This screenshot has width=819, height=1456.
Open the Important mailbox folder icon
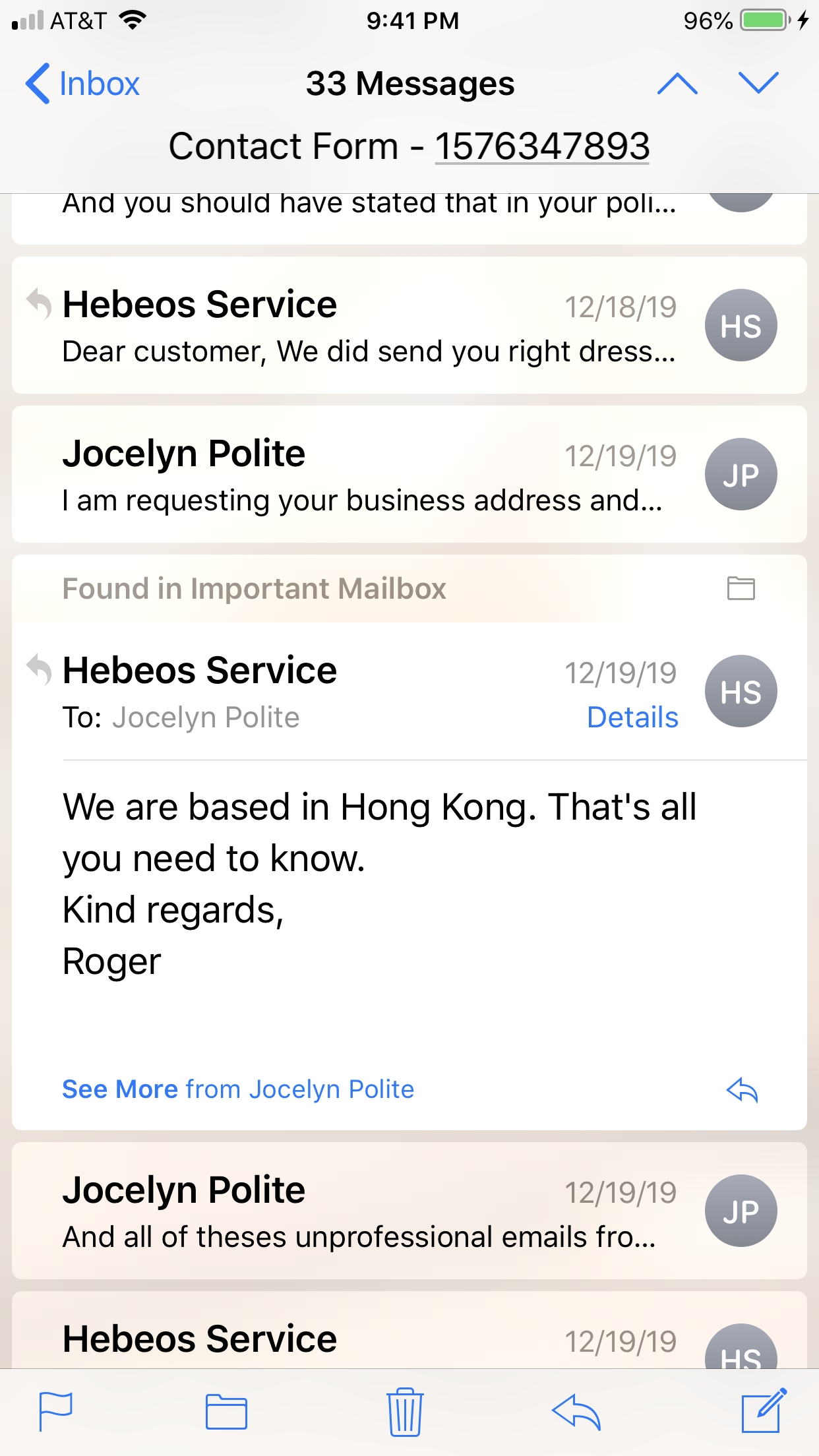coord(741,588)
